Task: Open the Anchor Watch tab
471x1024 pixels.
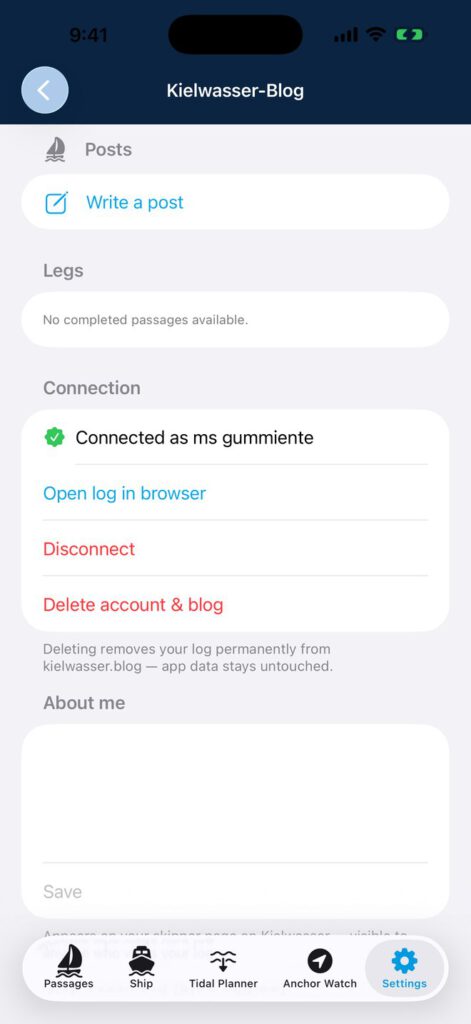Action: point(320,968)
